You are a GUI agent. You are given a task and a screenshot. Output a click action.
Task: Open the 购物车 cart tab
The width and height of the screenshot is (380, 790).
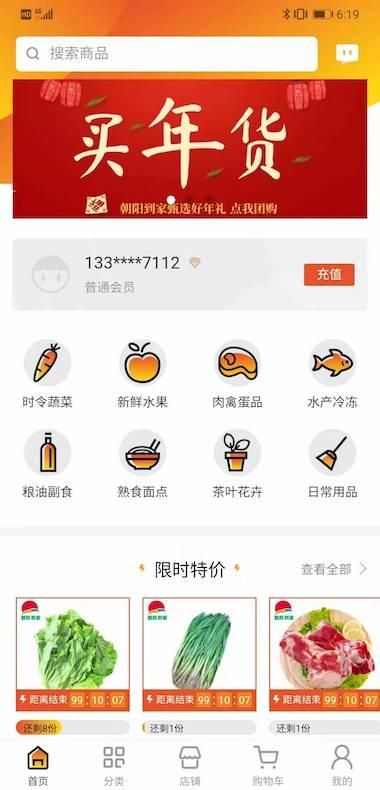click(266, 766)
